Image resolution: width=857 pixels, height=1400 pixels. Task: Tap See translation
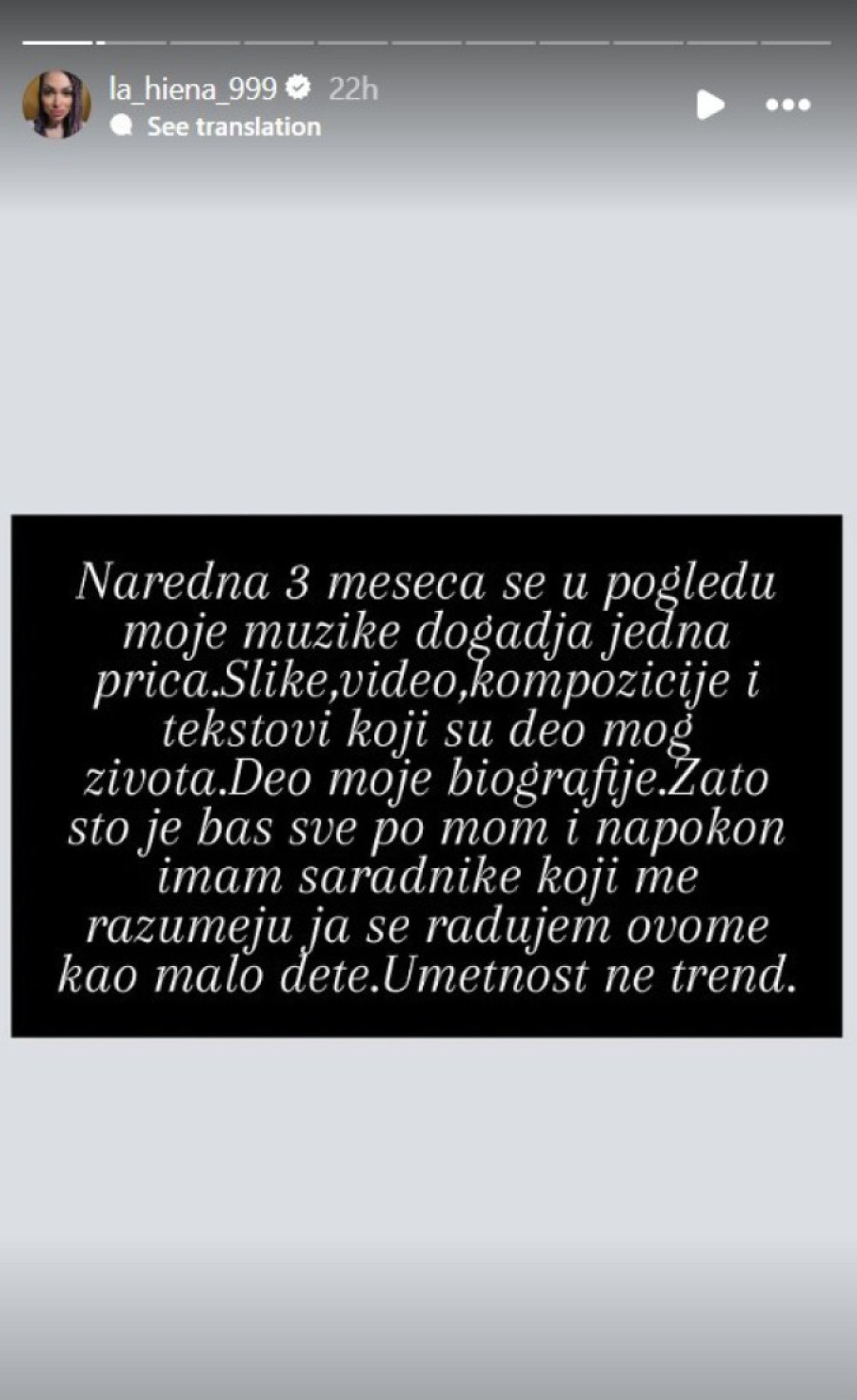point(232,127)
